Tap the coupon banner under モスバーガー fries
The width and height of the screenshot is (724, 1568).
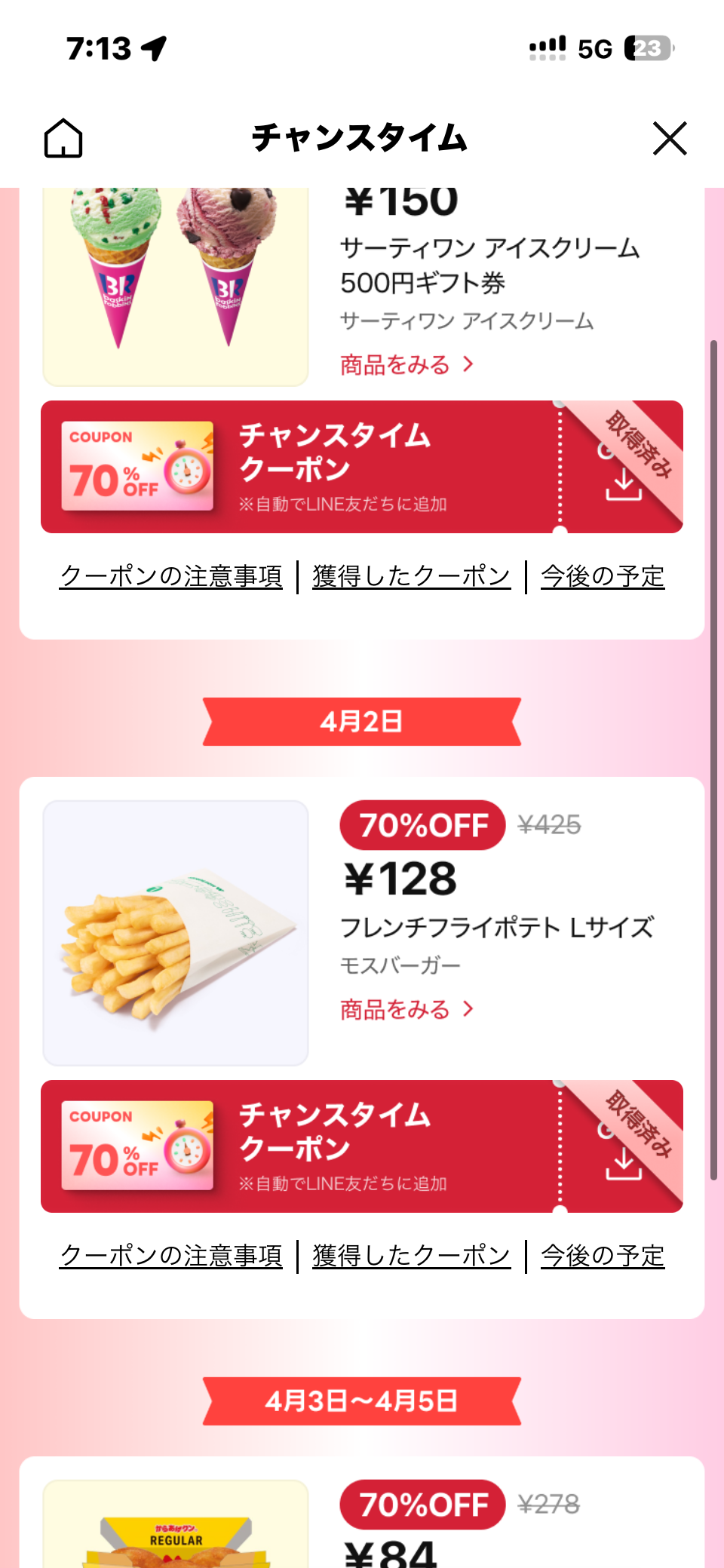[361, 1146]
